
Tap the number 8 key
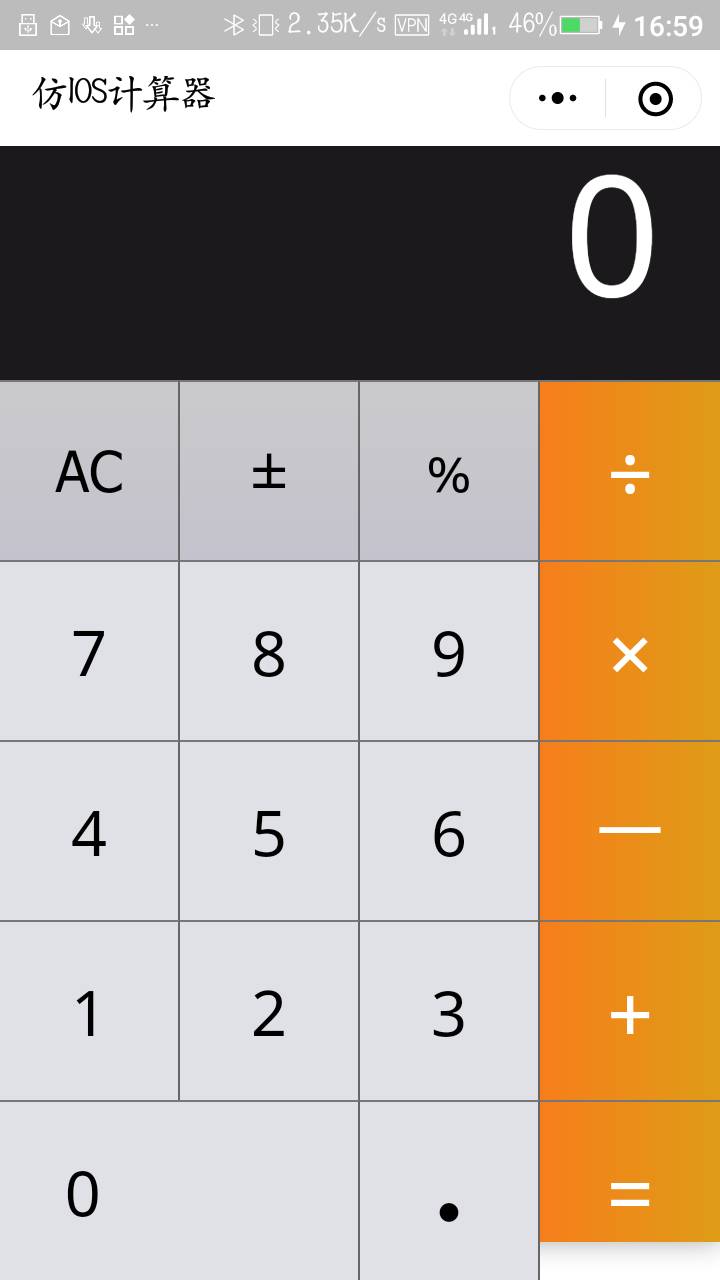point(269,651)
